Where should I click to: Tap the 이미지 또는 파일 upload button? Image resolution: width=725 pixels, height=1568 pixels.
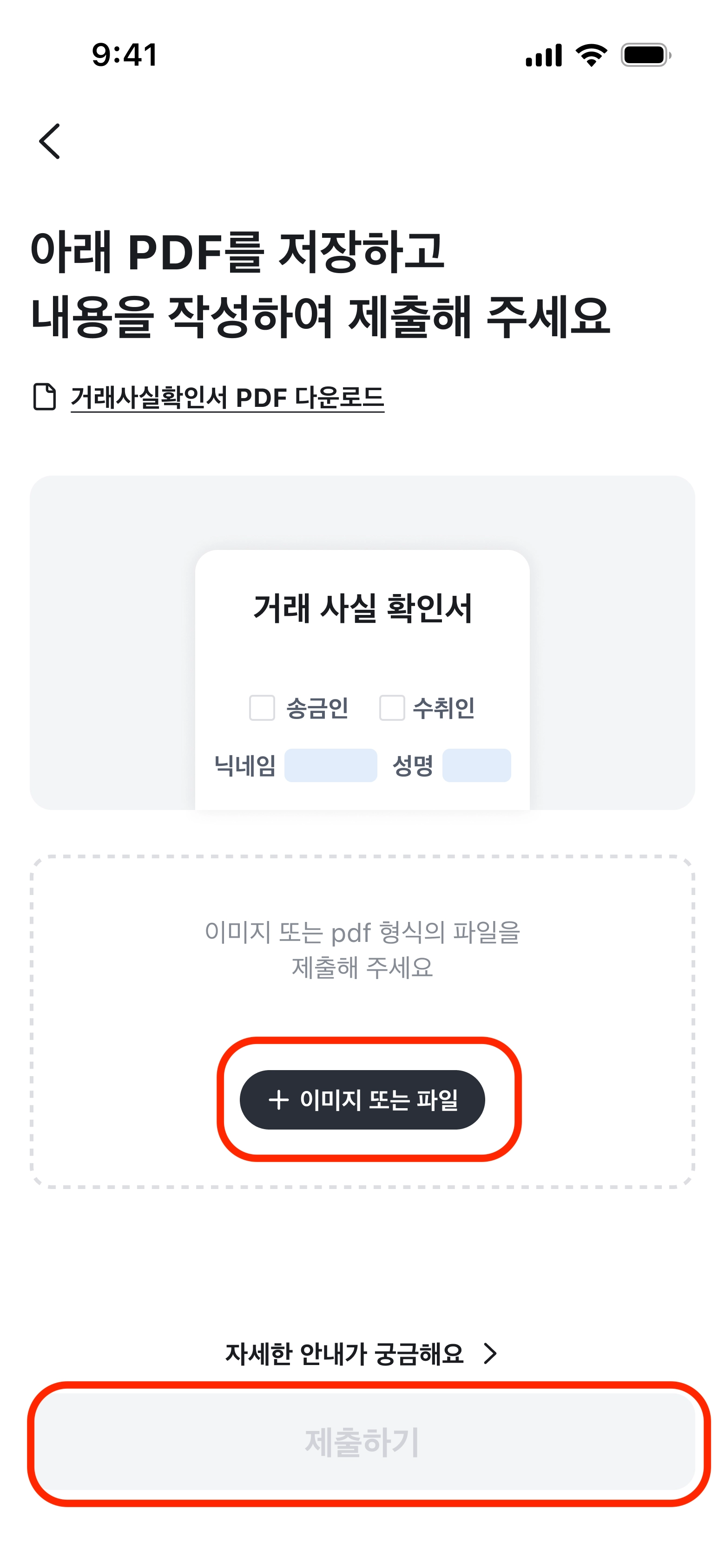(x=362, y=1099)
